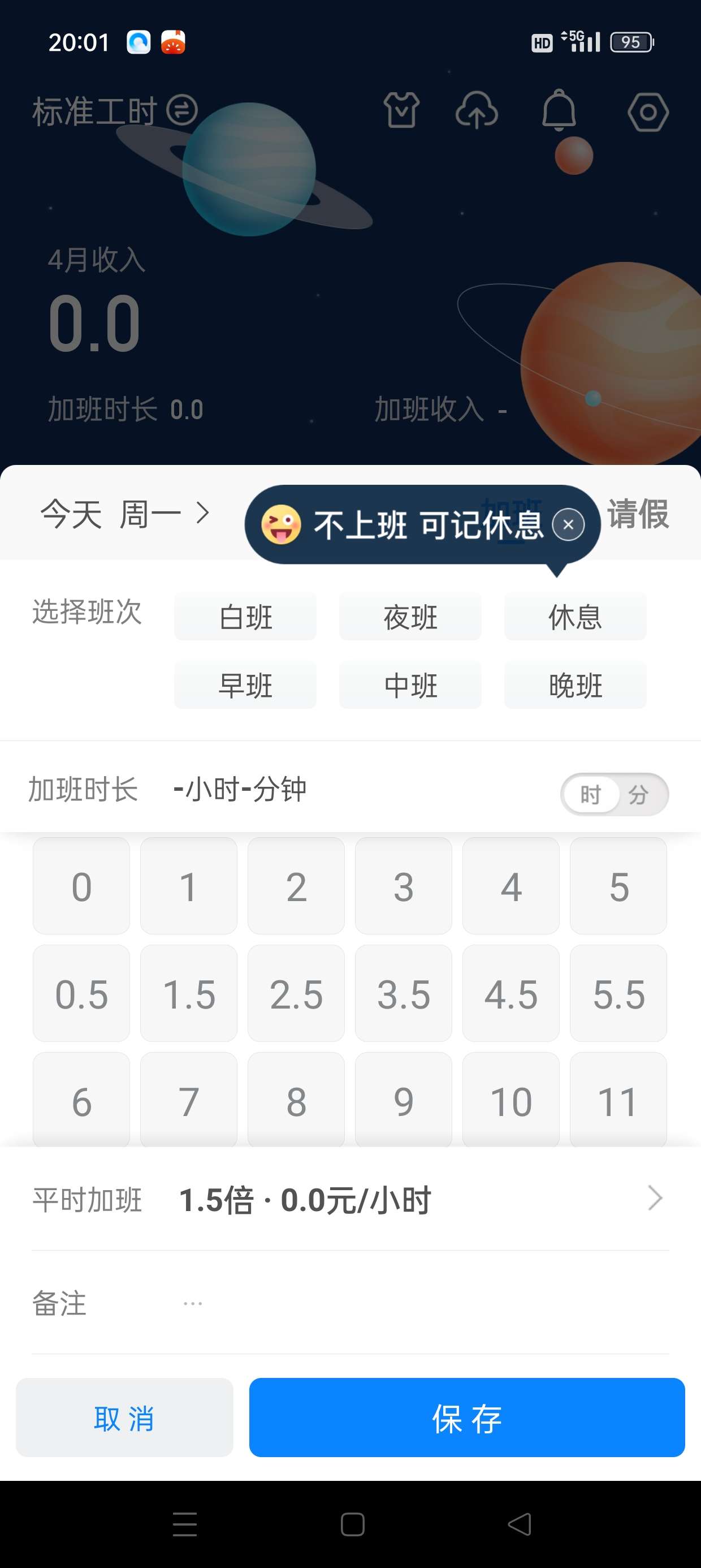Set overtime duration to 2 hours
This screenshot has height=1568, width=701.
[296, 886]
